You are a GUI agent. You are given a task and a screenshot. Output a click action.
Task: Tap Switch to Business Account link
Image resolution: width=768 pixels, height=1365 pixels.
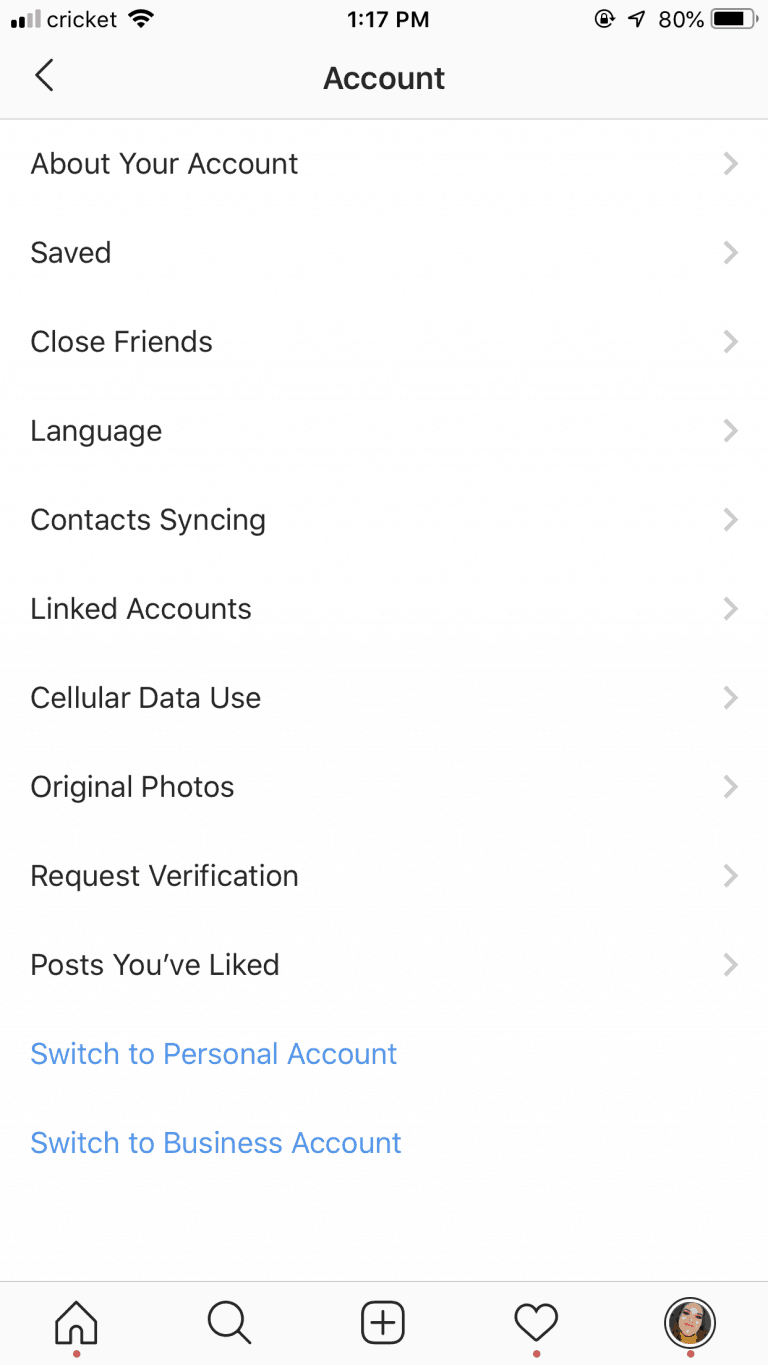(x=216, y=1143)
